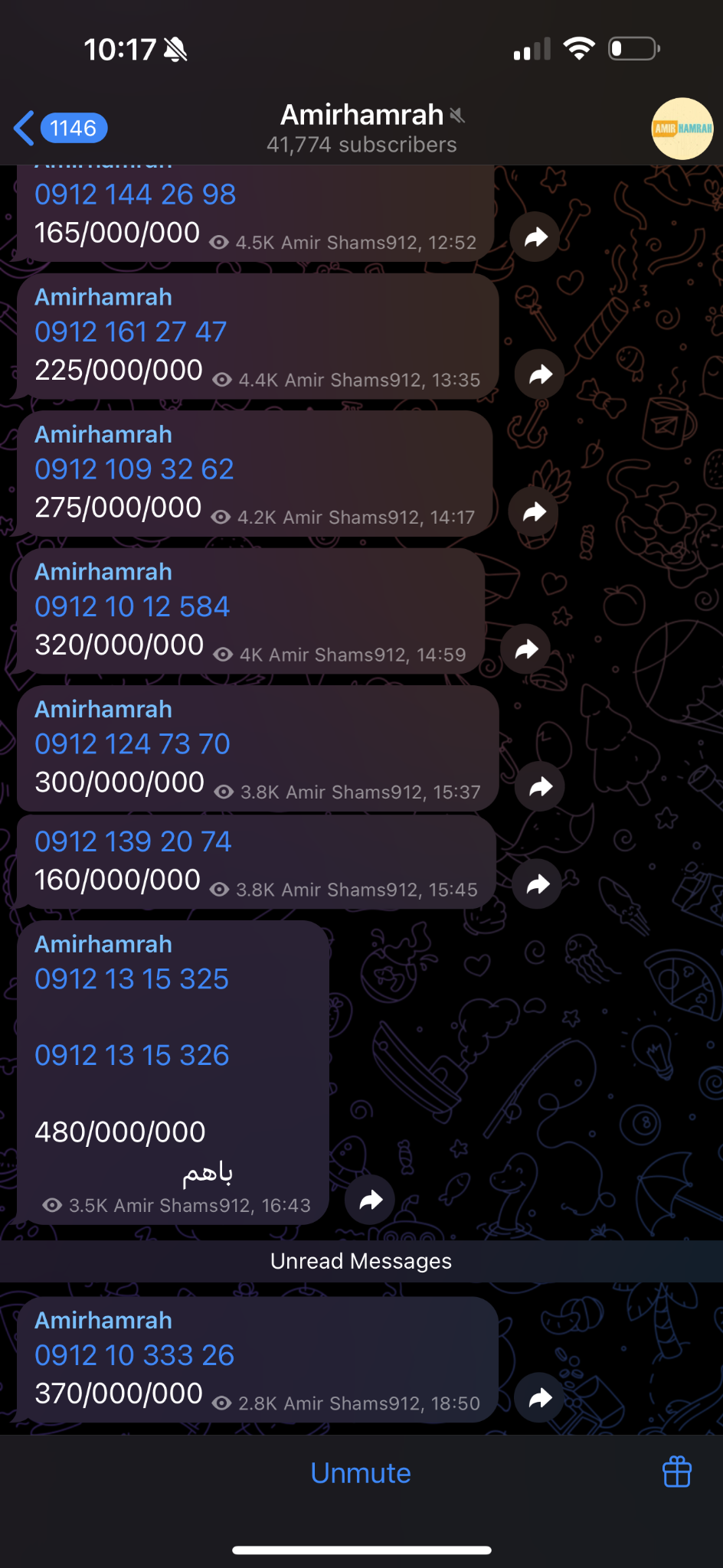Tap phone number 0912 161 27 47
Image resolution: width=723 pixels, height=1568 pixels.
coord(130,332)
